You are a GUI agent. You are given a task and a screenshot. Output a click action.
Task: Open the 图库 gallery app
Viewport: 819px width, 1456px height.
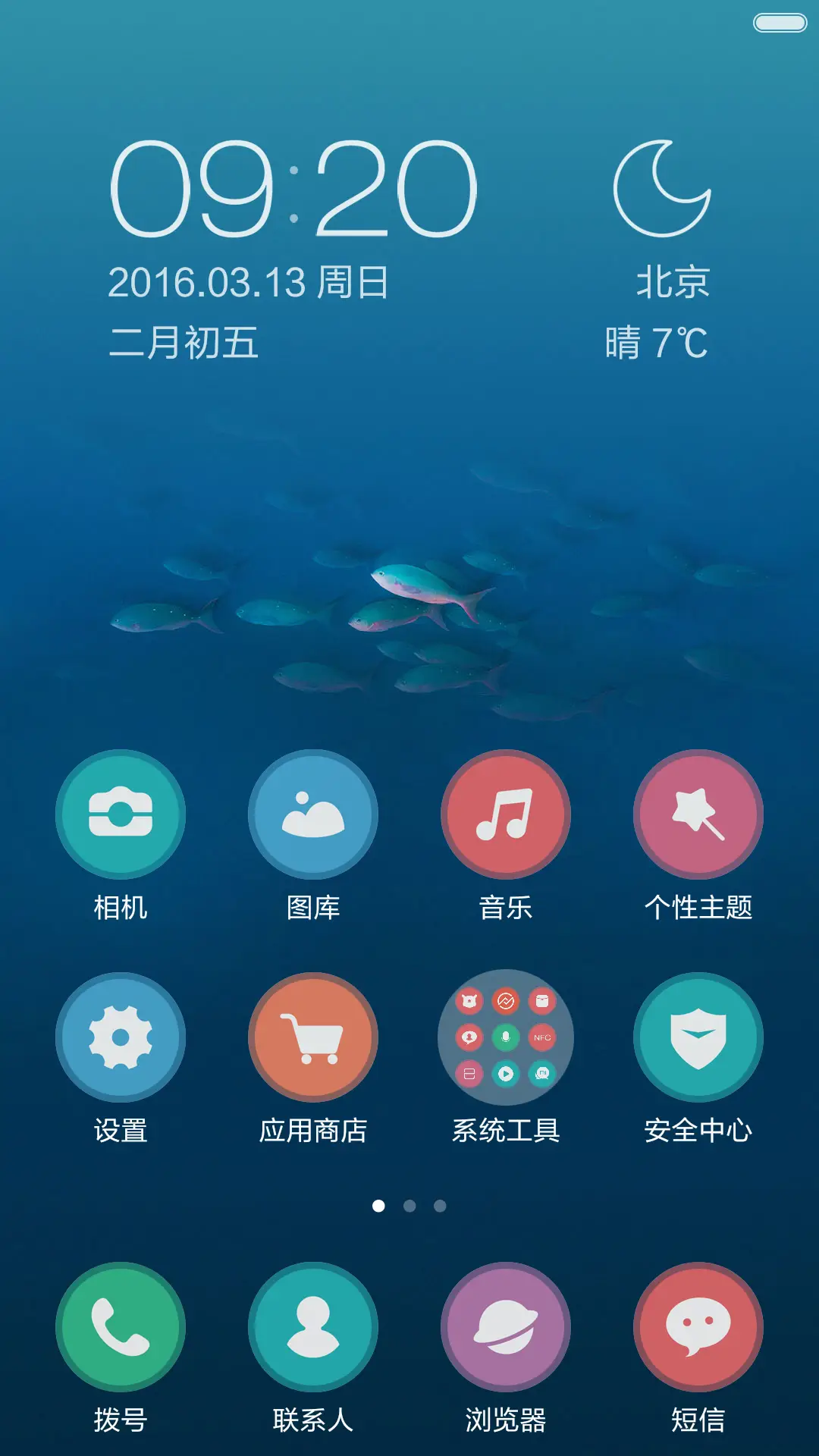(x=313, y=814)
